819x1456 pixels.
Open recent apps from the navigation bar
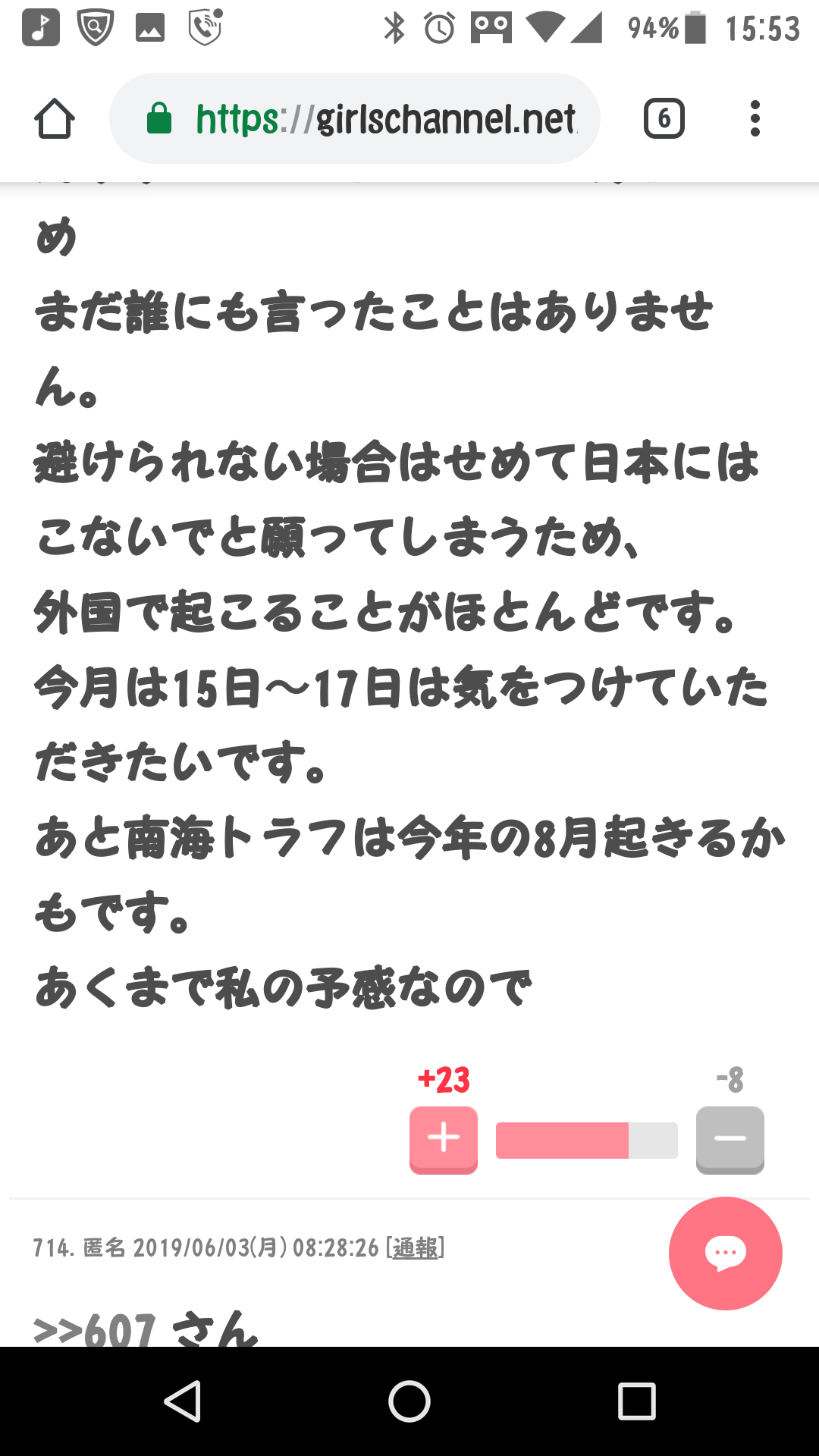637,1401
